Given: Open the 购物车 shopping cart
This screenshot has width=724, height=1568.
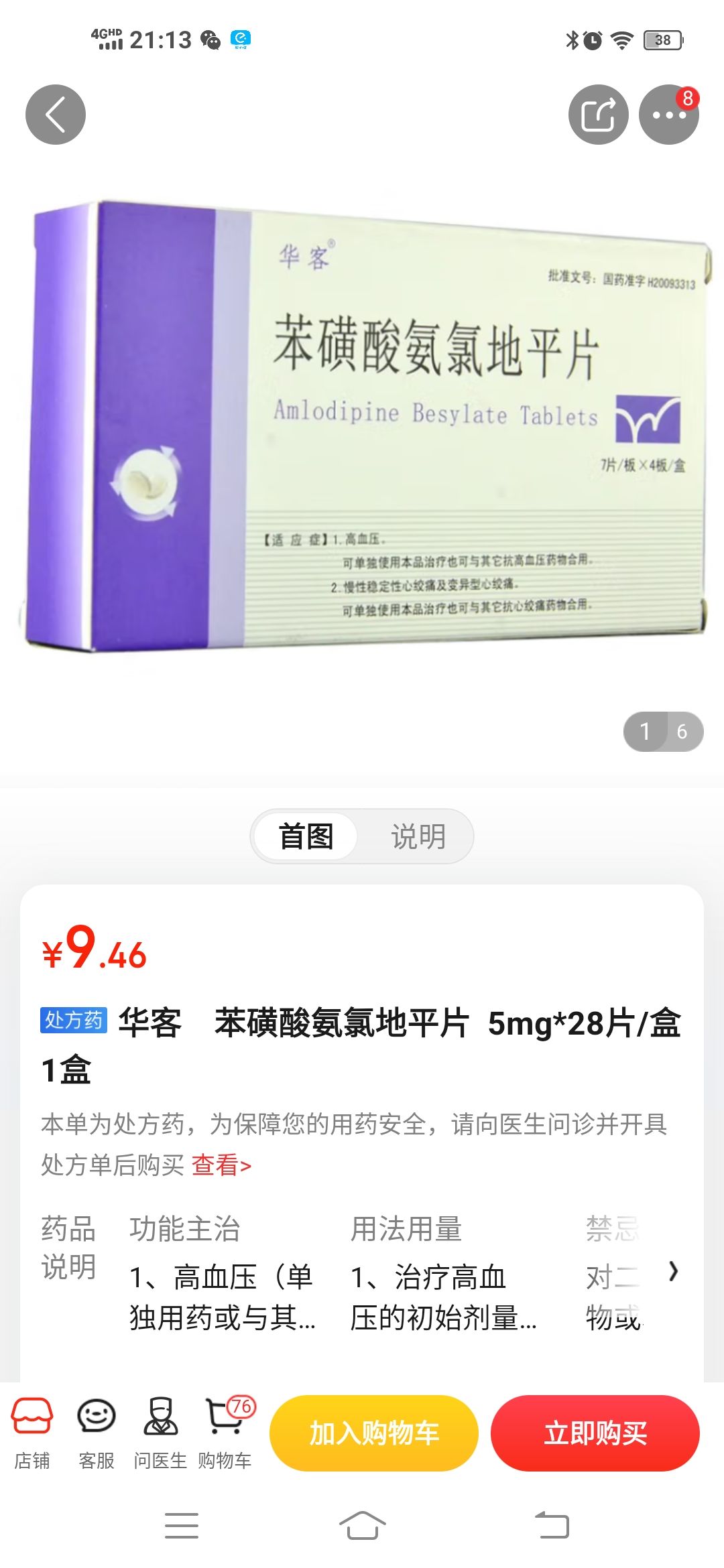Looking at the screenshot, I should pyautogui.click(x=225, y=1433).
